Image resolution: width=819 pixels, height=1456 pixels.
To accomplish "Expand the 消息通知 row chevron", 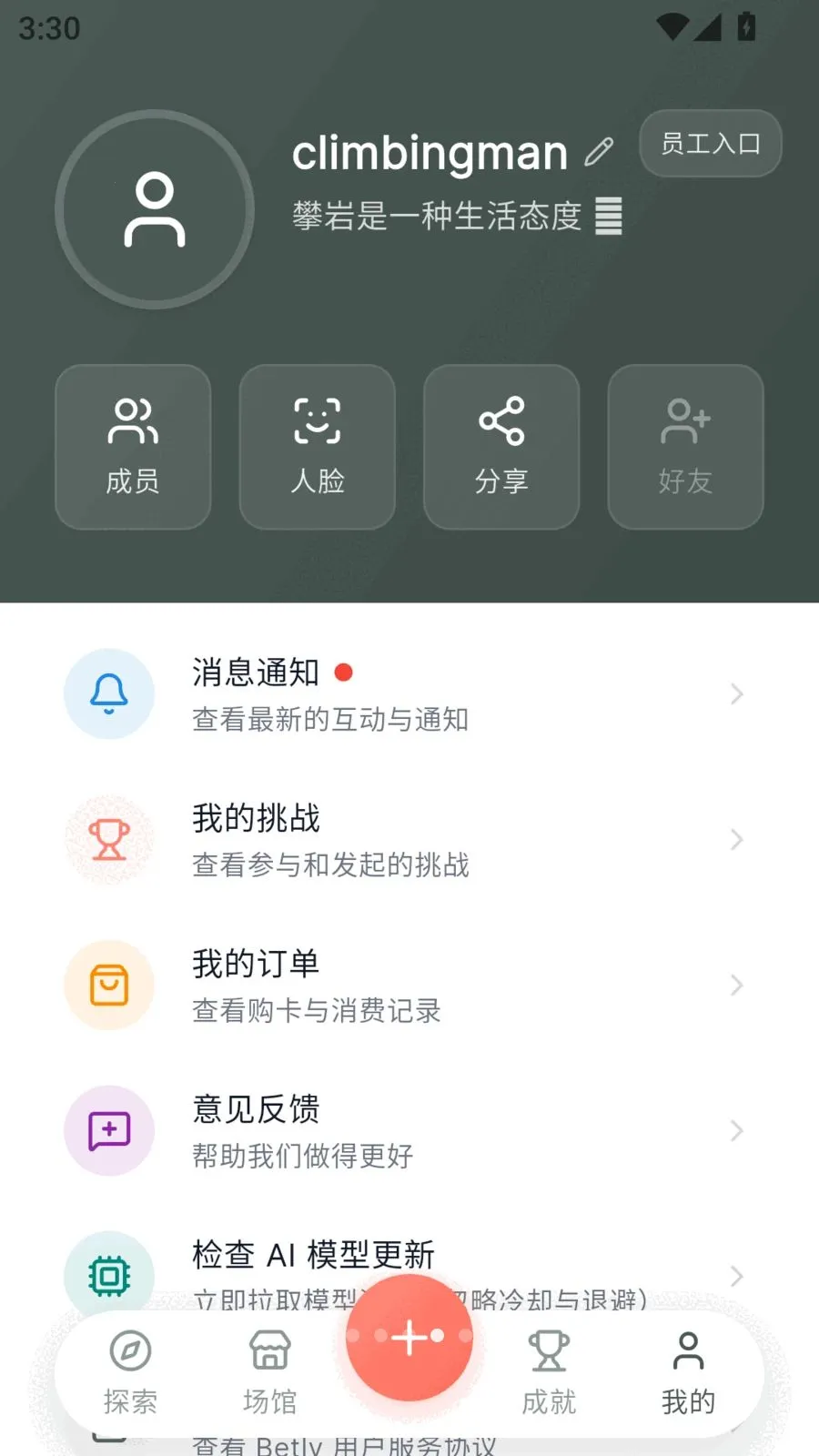I will [x=737, y=693].
